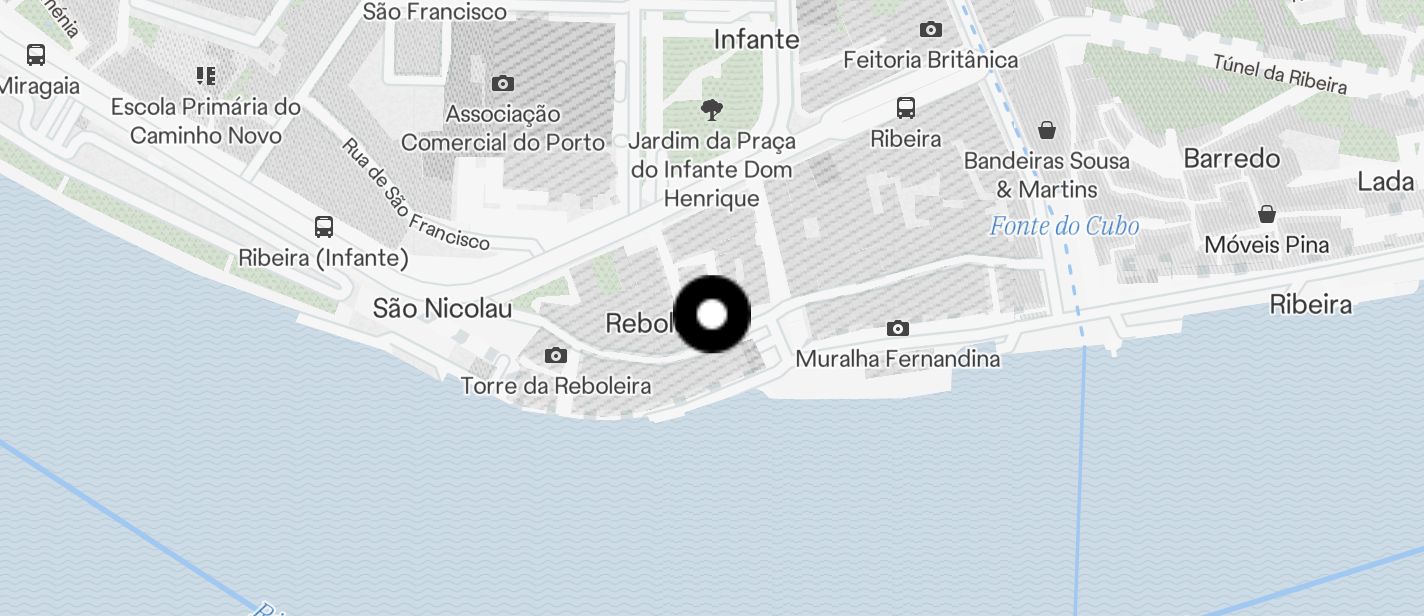Select the Miragaia bus stop icon

36,54
